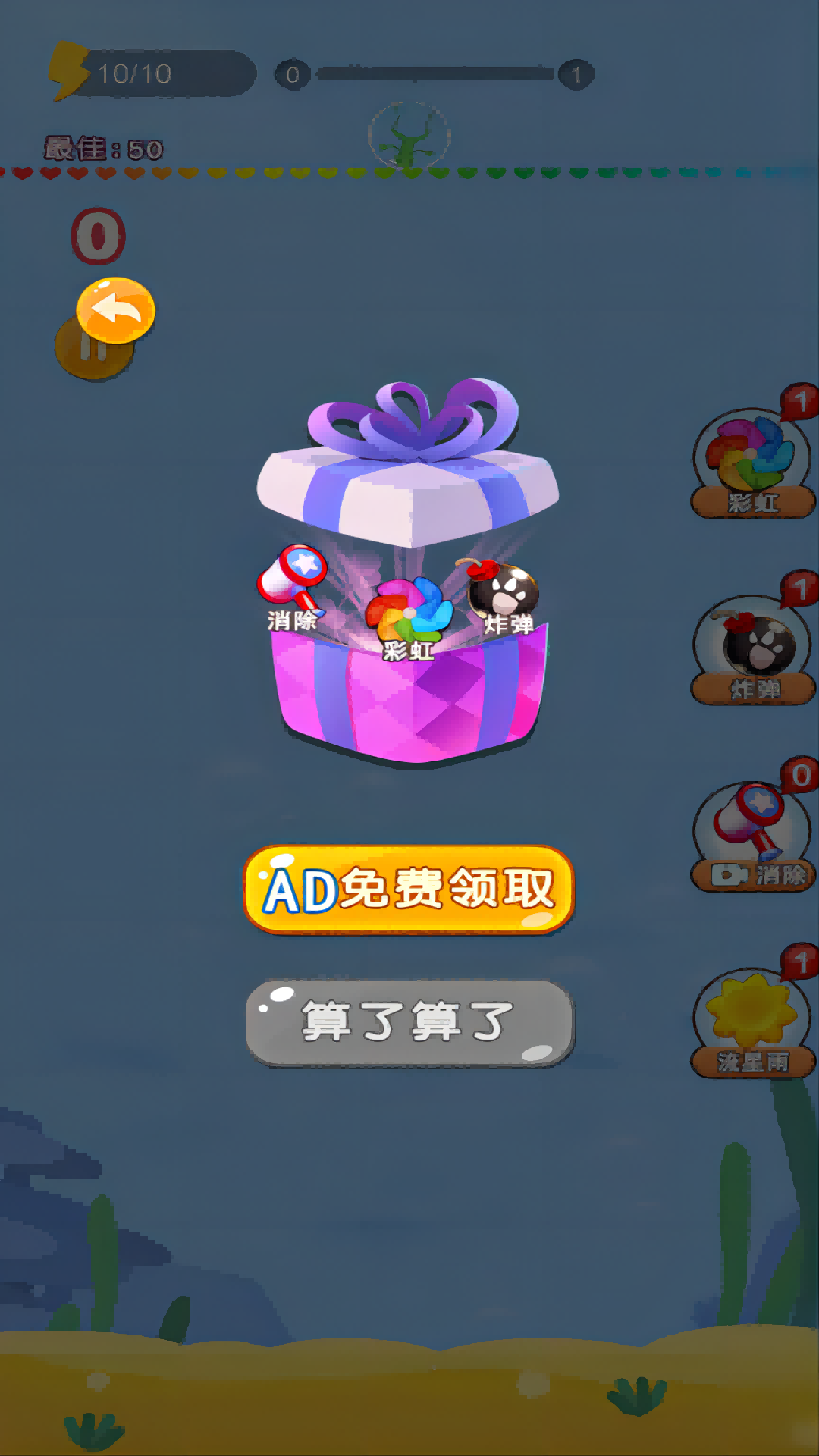
Task: Use the 彩虹 power-up on the right
Action: [752, 461]
